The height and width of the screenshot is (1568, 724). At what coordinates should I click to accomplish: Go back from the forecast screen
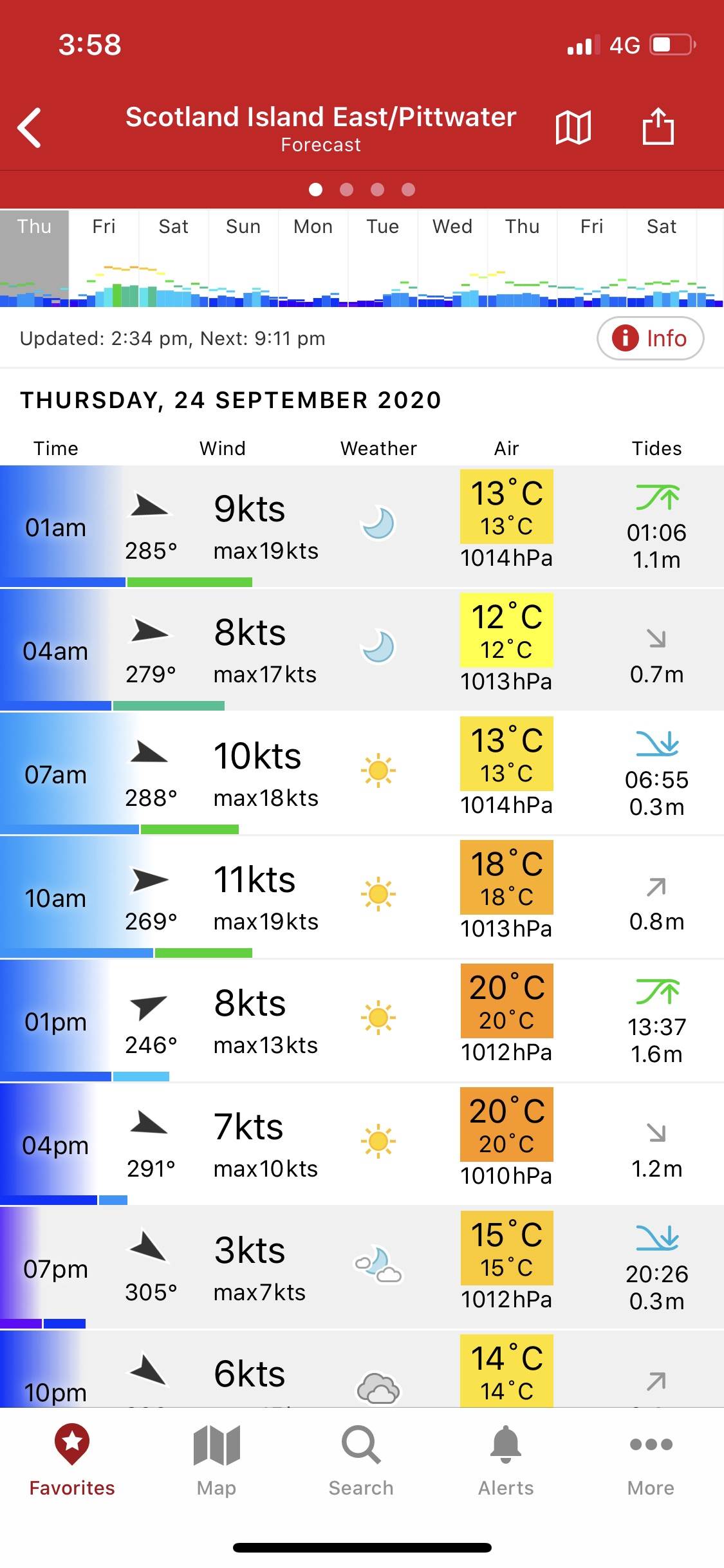(30, 127)
